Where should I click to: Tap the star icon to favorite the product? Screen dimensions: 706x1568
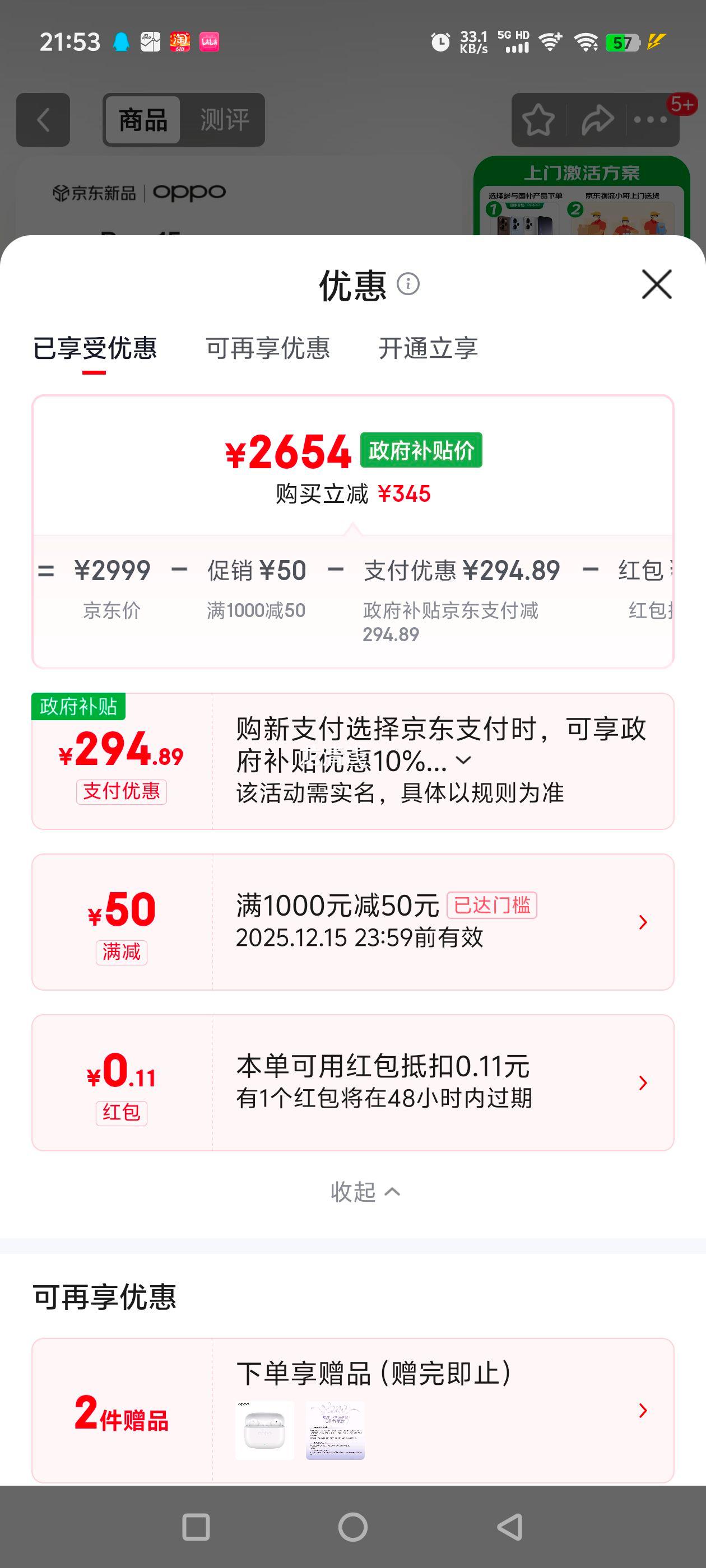tap(538, 120)
